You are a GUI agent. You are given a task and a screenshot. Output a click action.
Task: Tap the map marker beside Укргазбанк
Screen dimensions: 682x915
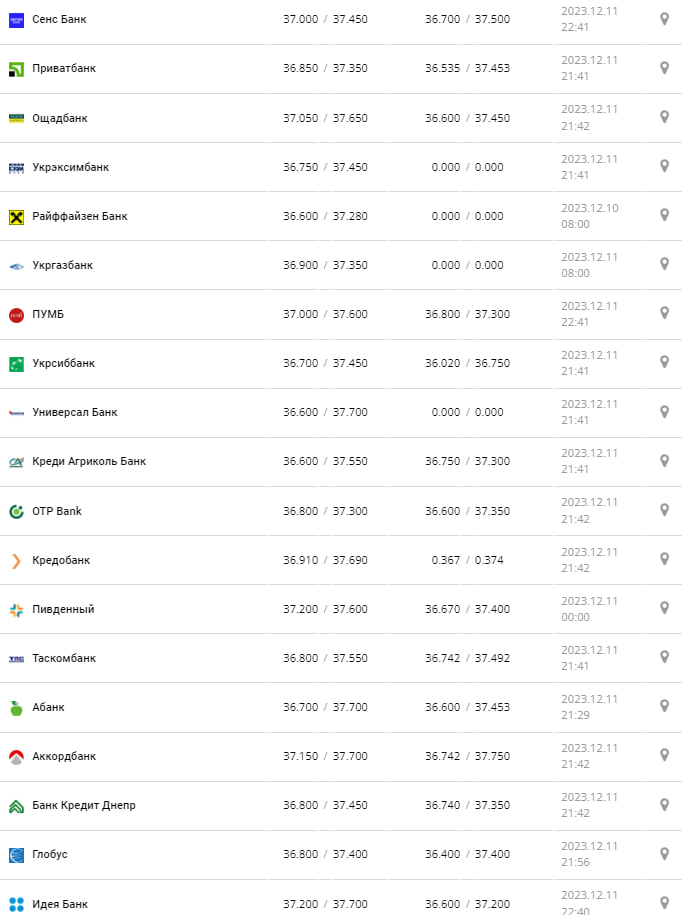click(x=664, y=264)
